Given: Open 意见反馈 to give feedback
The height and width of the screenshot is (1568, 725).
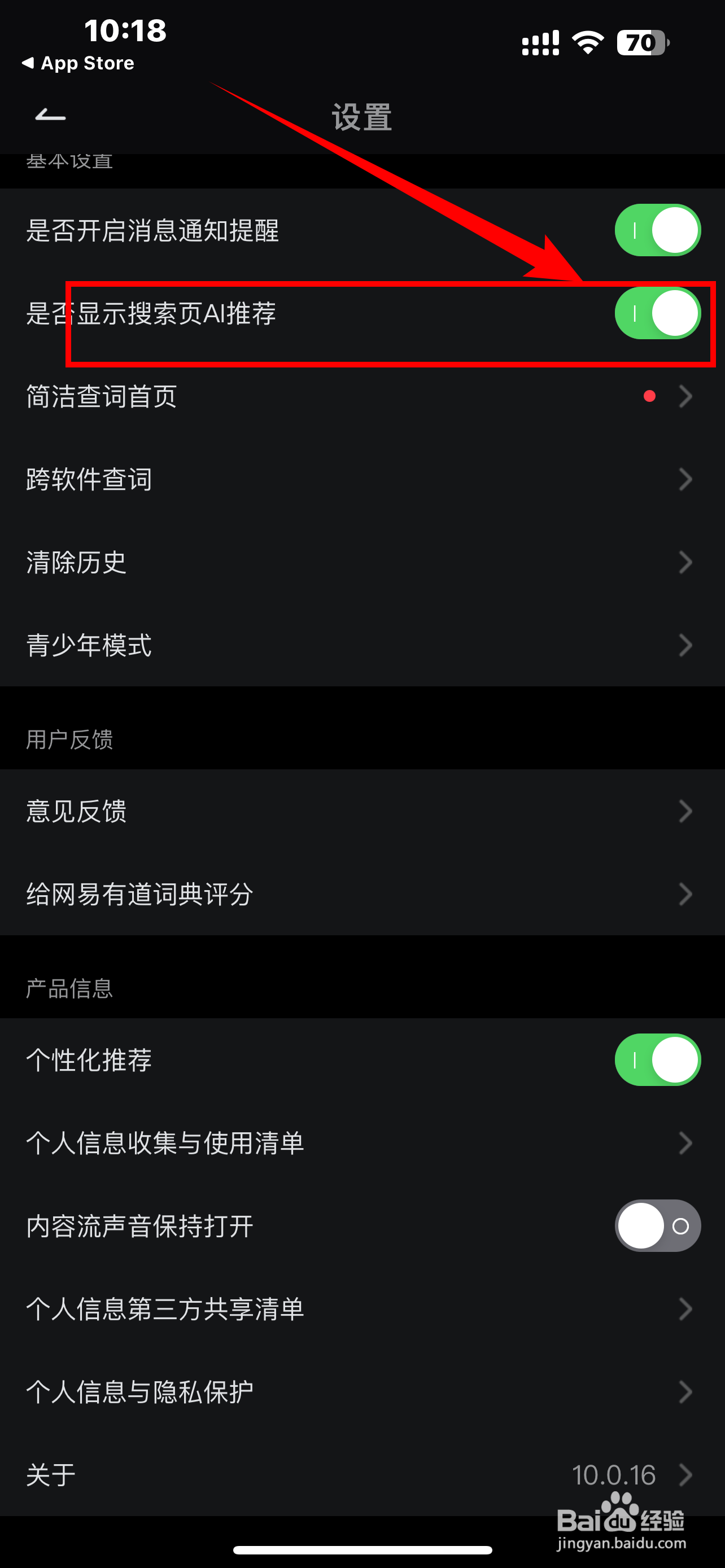Looking at the screenshot, I should pos(362,811).
